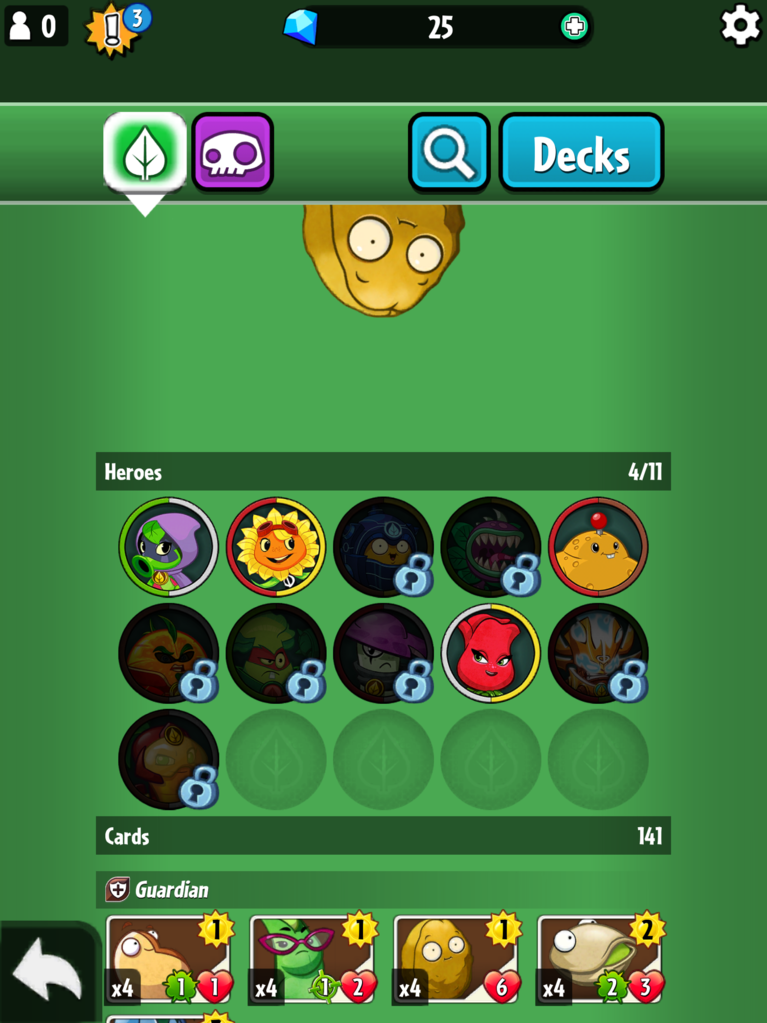
Task: Select the Green Shadow hero
Action: point(168,547)
